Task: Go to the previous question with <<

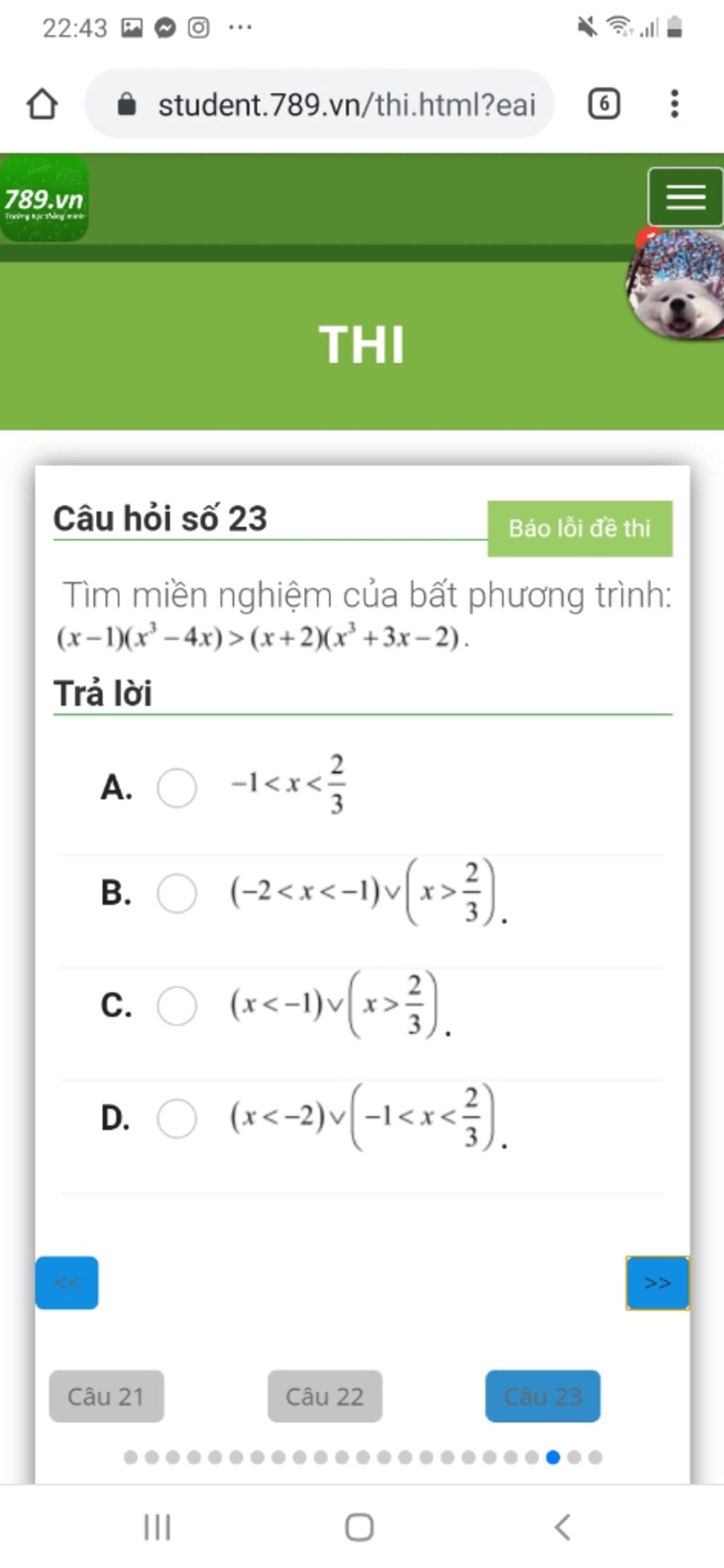Action: 66,1282
